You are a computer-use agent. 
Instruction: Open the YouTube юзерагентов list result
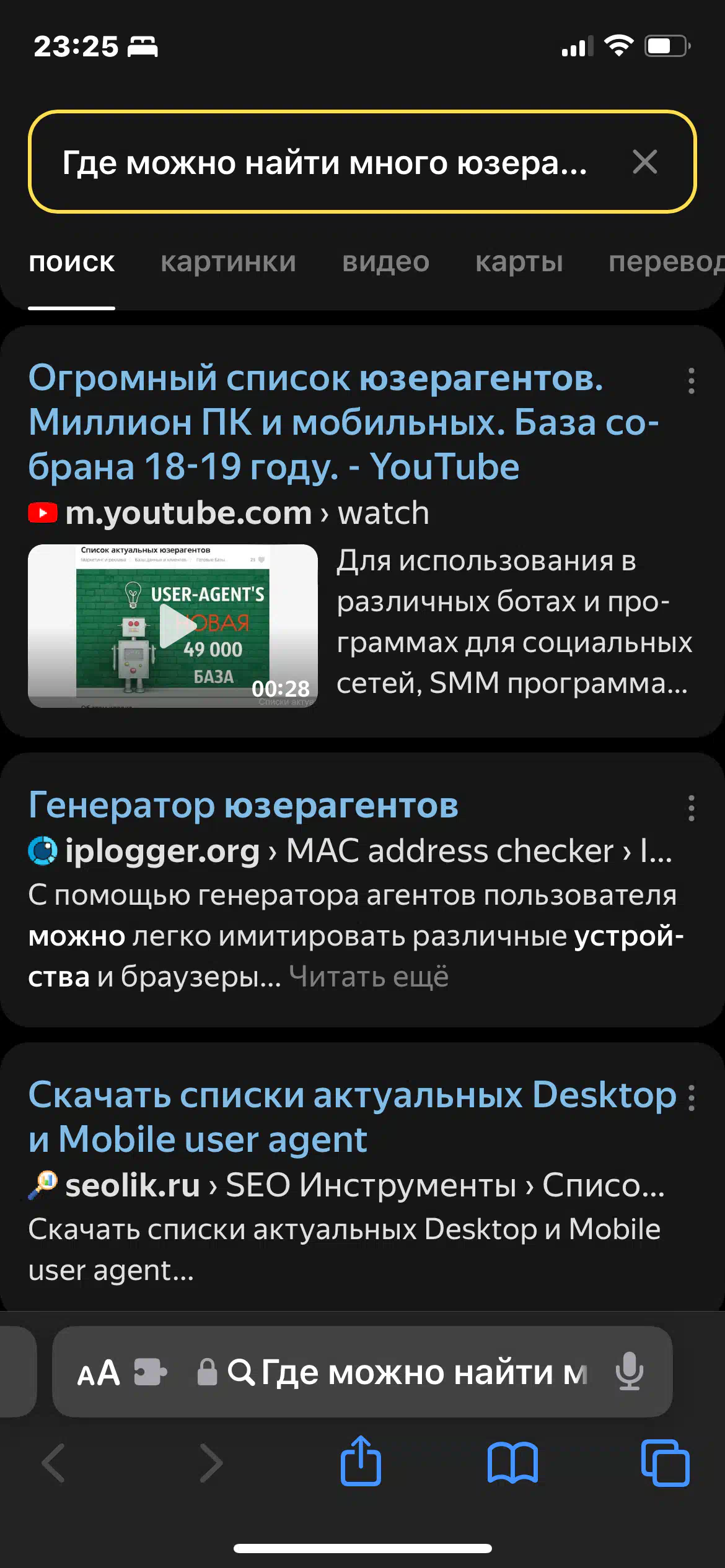(x=344, y=422)
